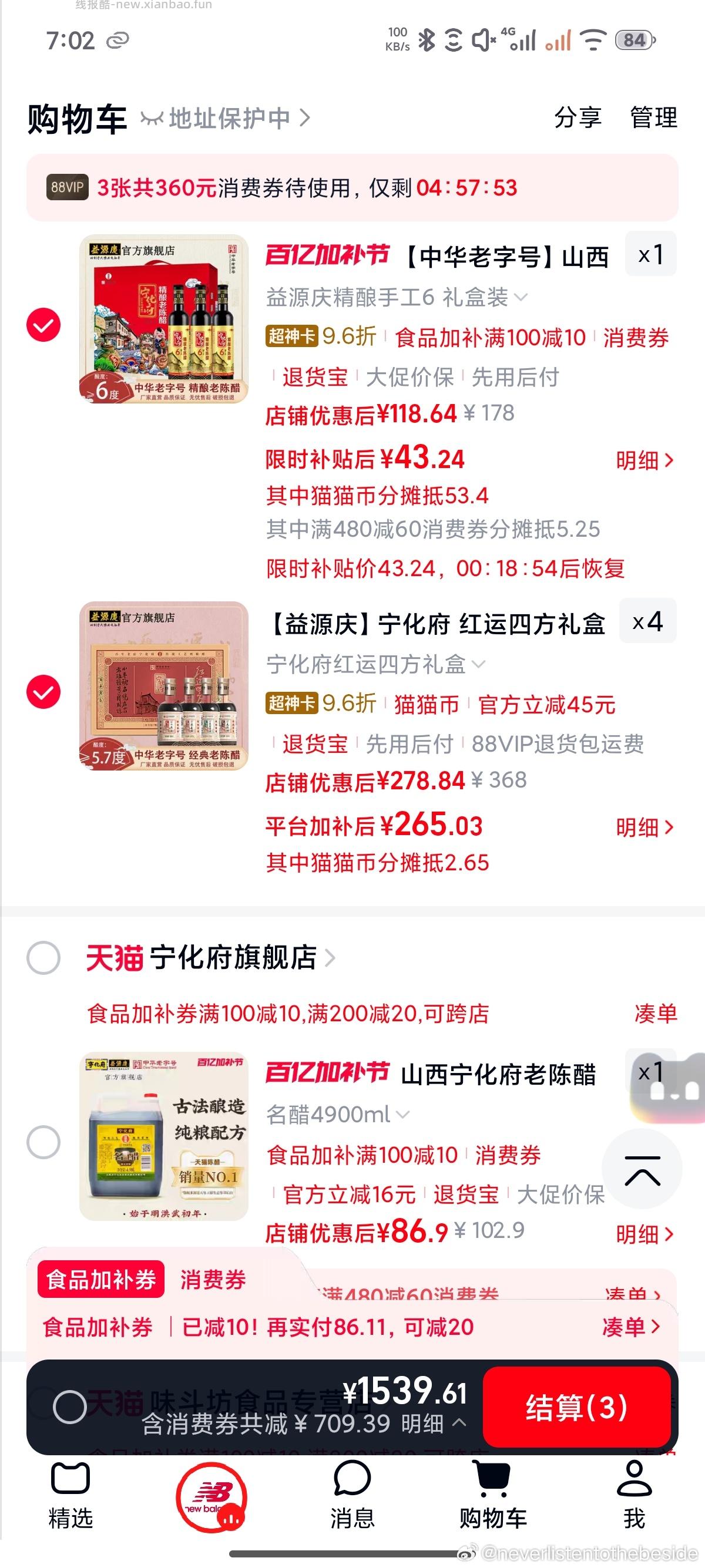Viewport: 705px width, 1568px height.
Task: Expand the 礼盒装 variant dropdown
Action: point(521,298)
